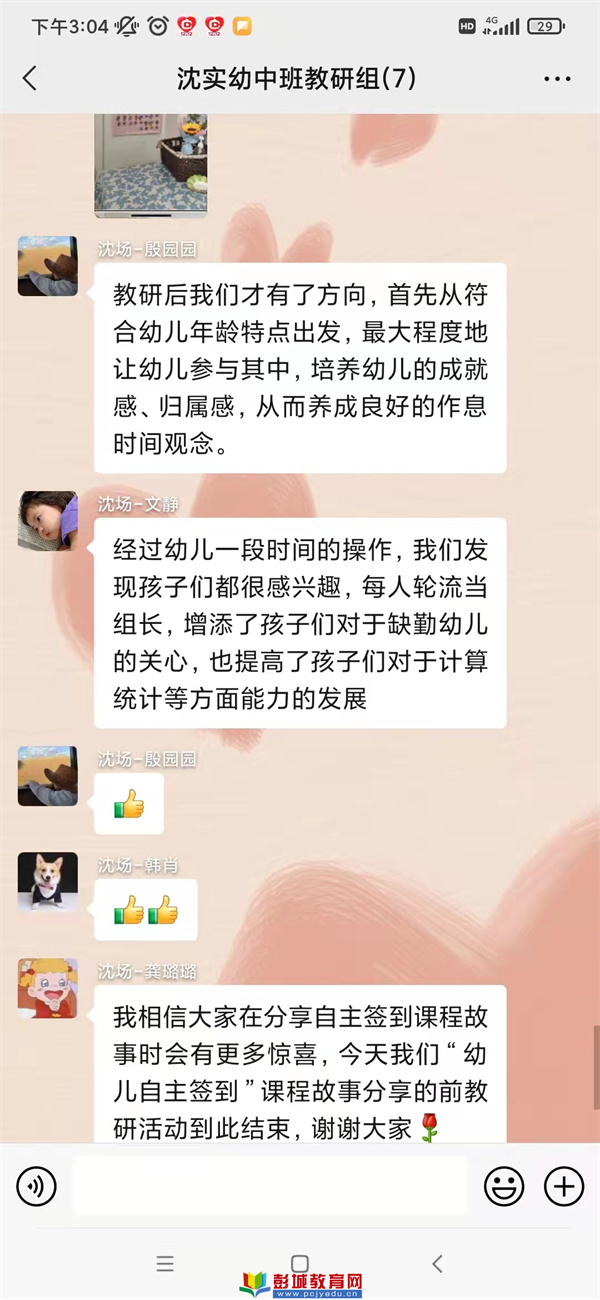The image size is (600, 1300).
Task: Open the emoji picker
Action: [x=504, y=1186]
